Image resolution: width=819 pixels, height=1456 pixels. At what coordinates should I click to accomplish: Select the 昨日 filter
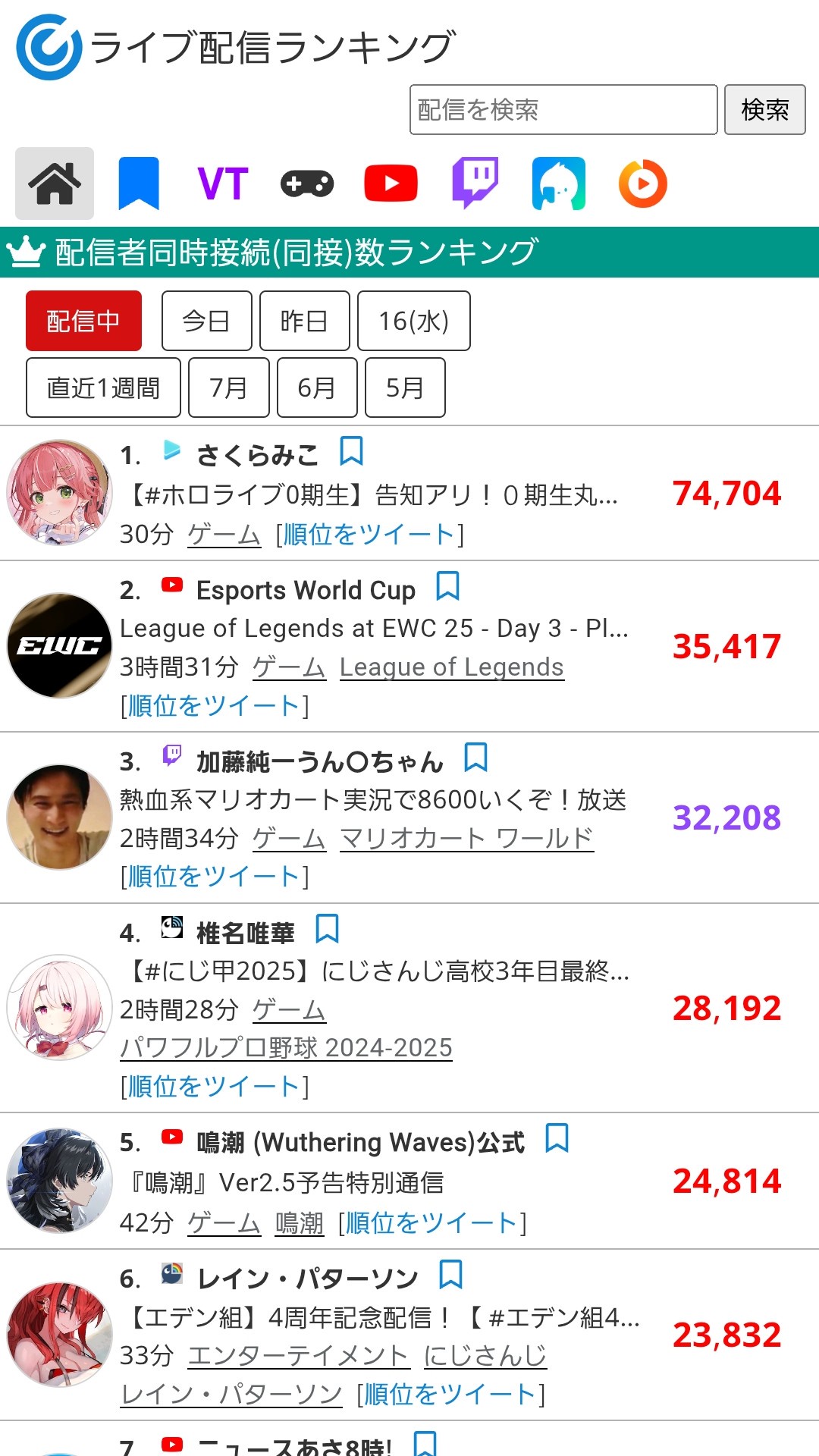(304, 321)
